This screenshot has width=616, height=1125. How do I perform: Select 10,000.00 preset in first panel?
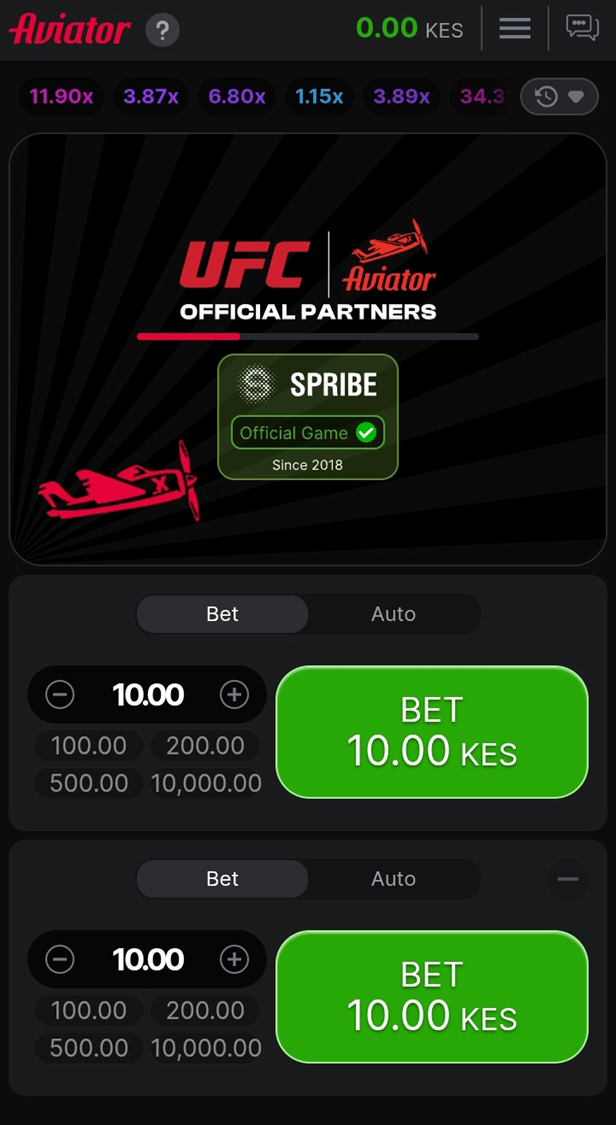[206, 784]
